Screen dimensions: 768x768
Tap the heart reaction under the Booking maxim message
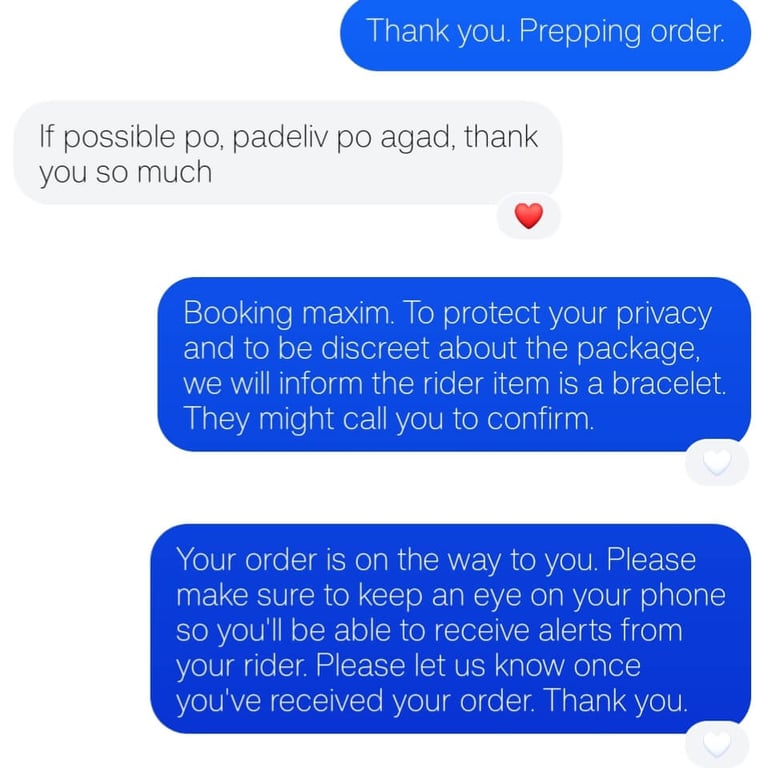[x=717, y=462]
